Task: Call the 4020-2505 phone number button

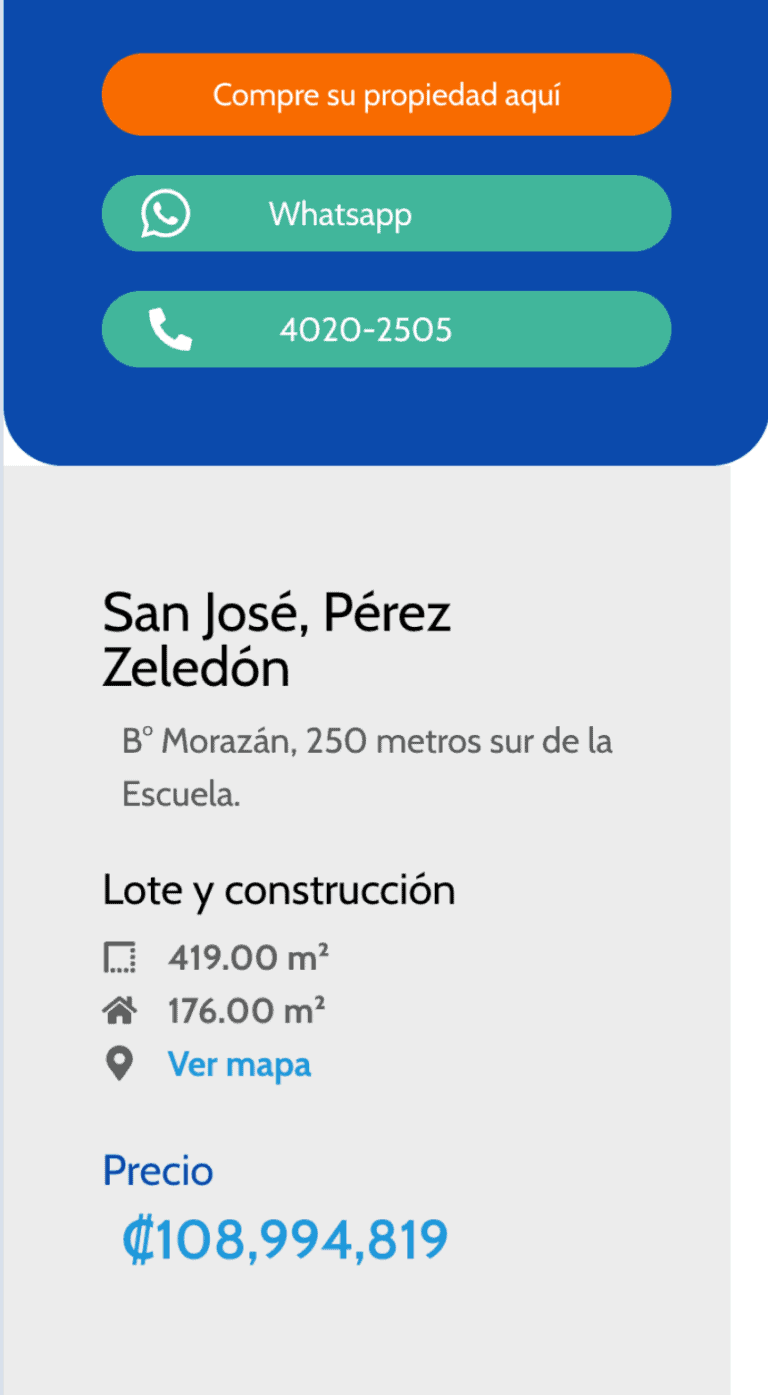Action: [x=386, y=329]
